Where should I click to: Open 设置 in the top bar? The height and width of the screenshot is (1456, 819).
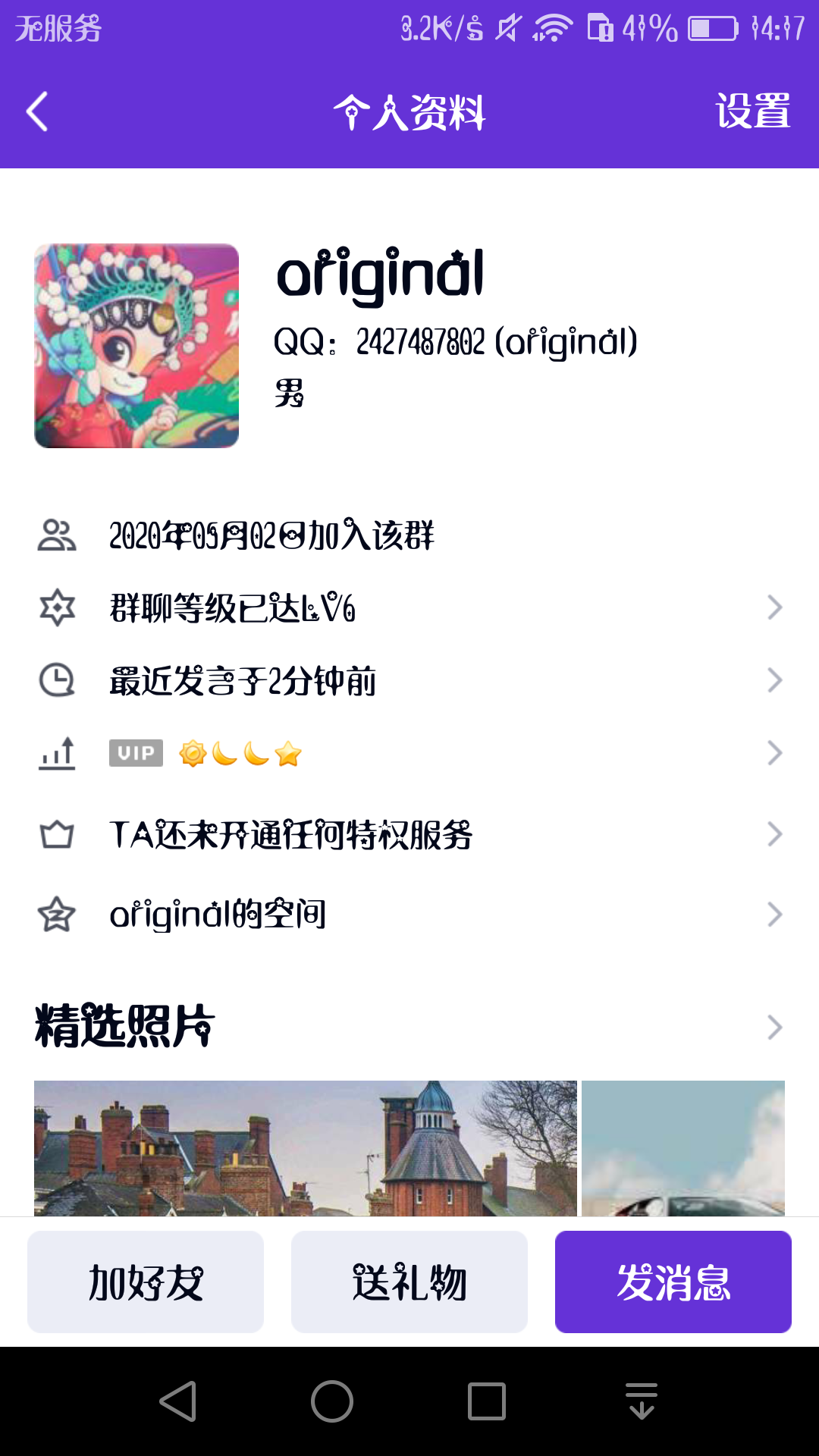(x=752, y=112)
